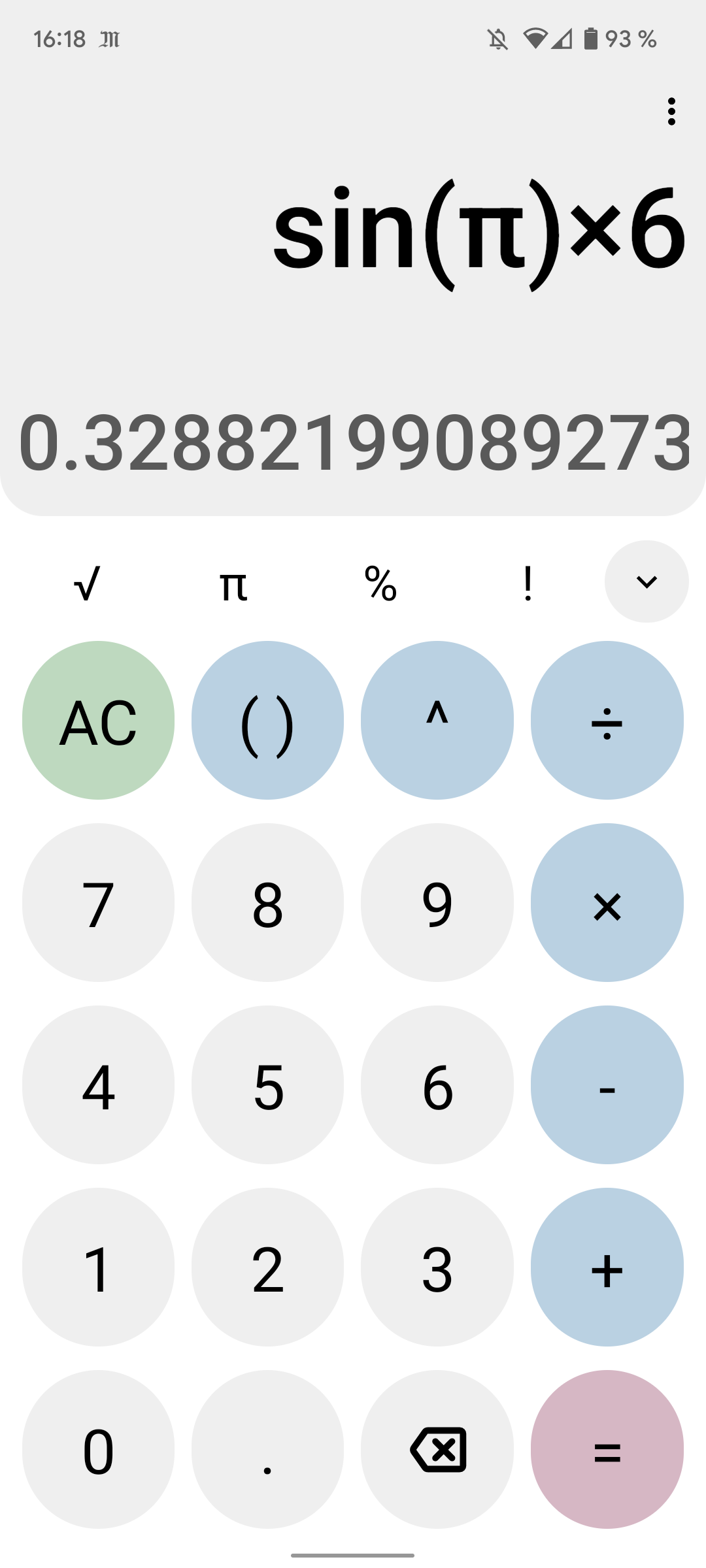Enter the digit 7
The image size is (706, 1568).
(x=98, y=902)
